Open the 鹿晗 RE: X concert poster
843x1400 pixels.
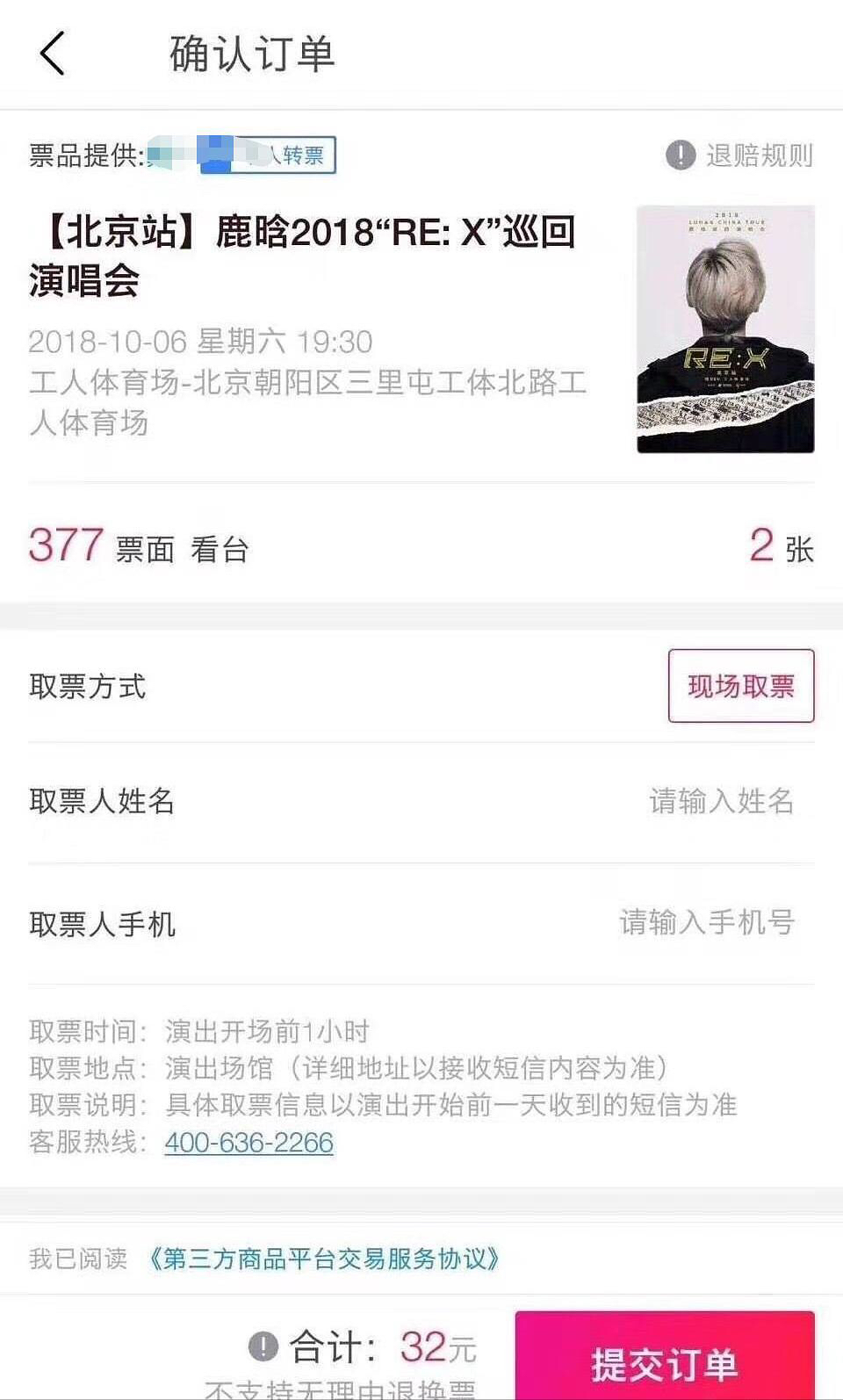[x=725, y=329]
